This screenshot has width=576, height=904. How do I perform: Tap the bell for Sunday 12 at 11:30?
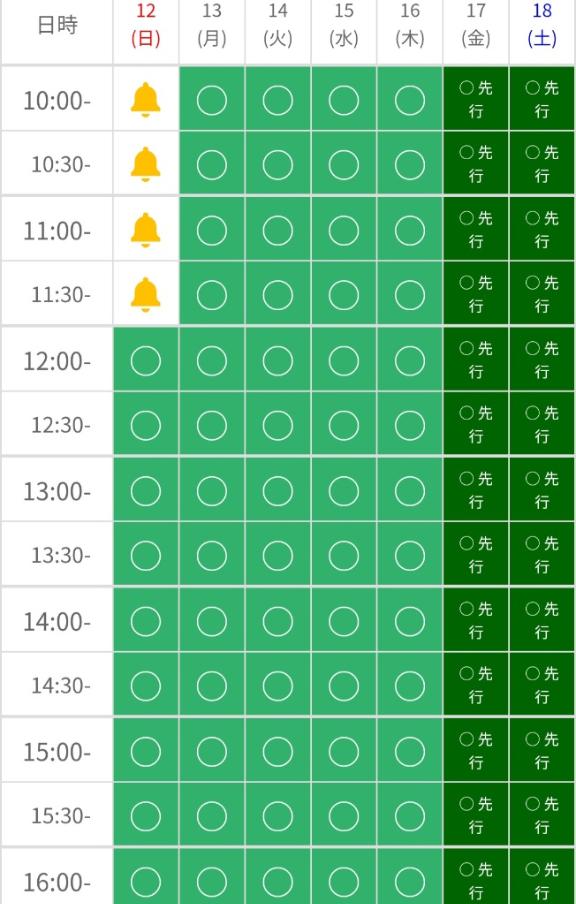click(145, 295)
